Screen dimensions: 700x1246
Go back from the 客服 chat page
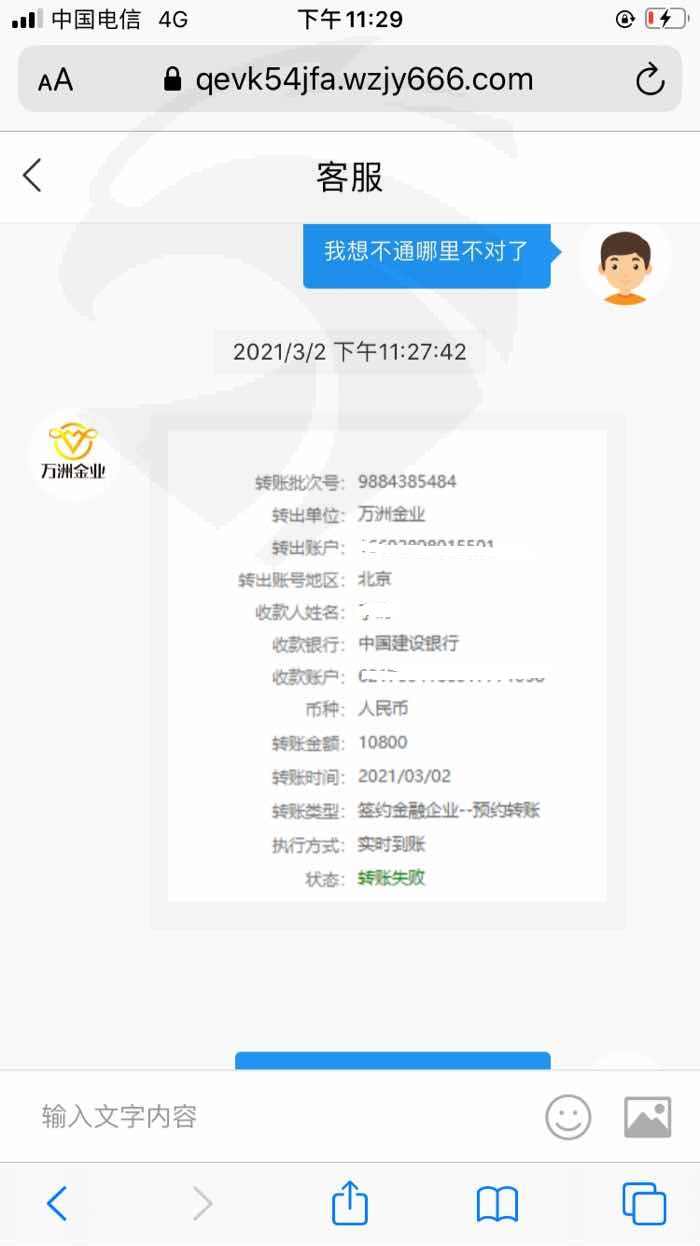(x=32, y=175)
